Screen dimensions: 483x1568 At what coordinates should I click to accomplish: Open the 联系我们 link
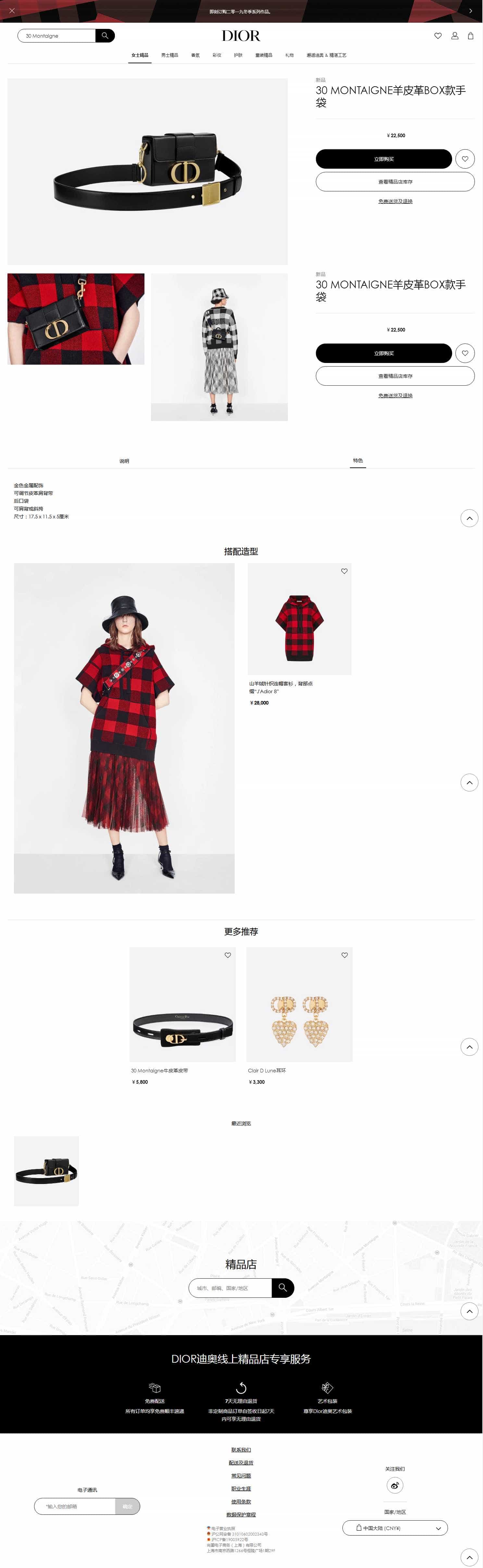tap(241, 1450)
